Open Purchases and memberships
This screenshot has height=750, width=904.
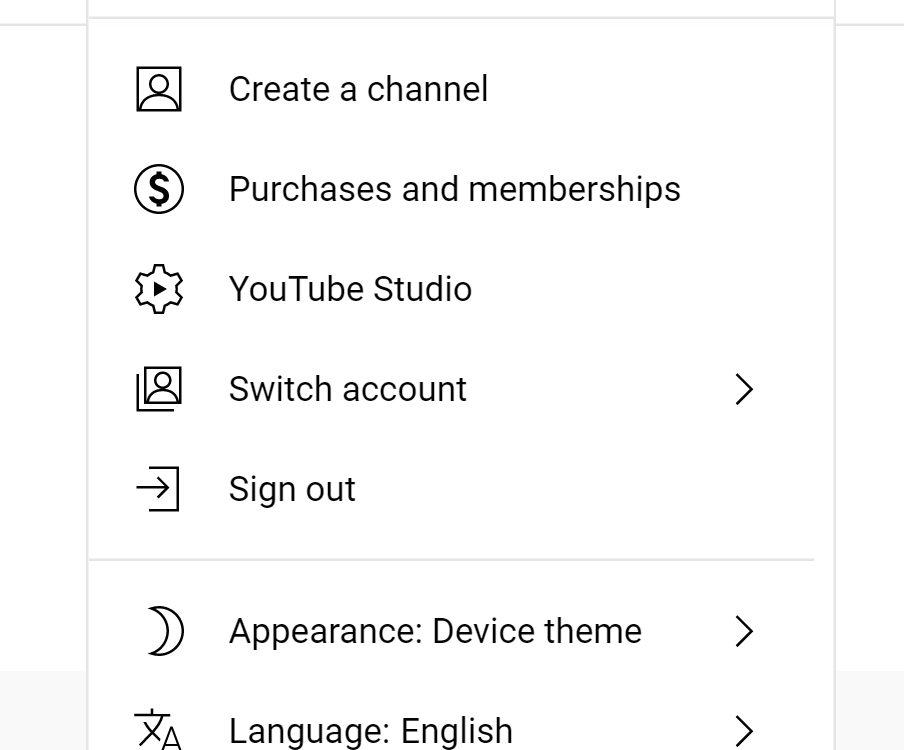coord(454,189)
